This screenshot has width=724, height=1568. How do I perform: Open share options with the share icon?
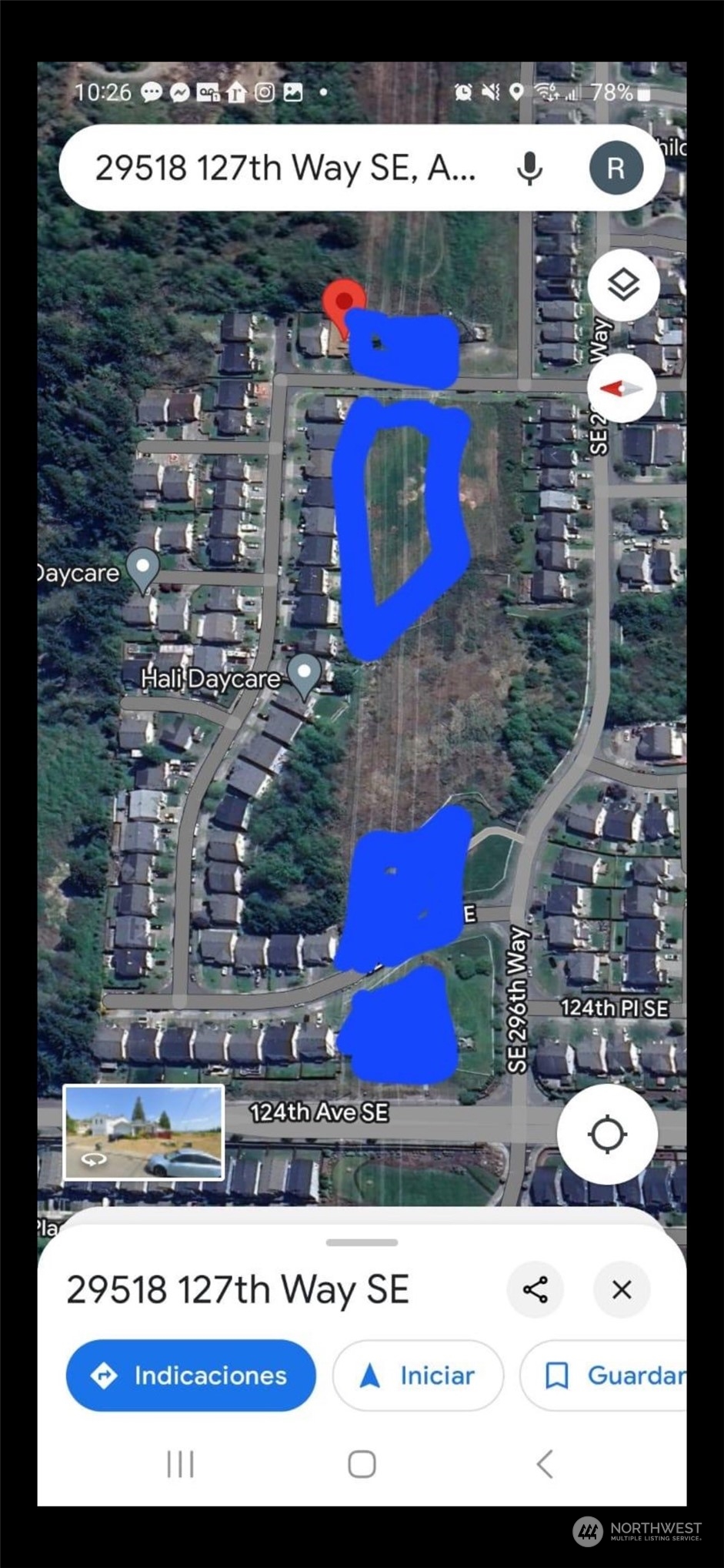click(x=535, y=1289)
